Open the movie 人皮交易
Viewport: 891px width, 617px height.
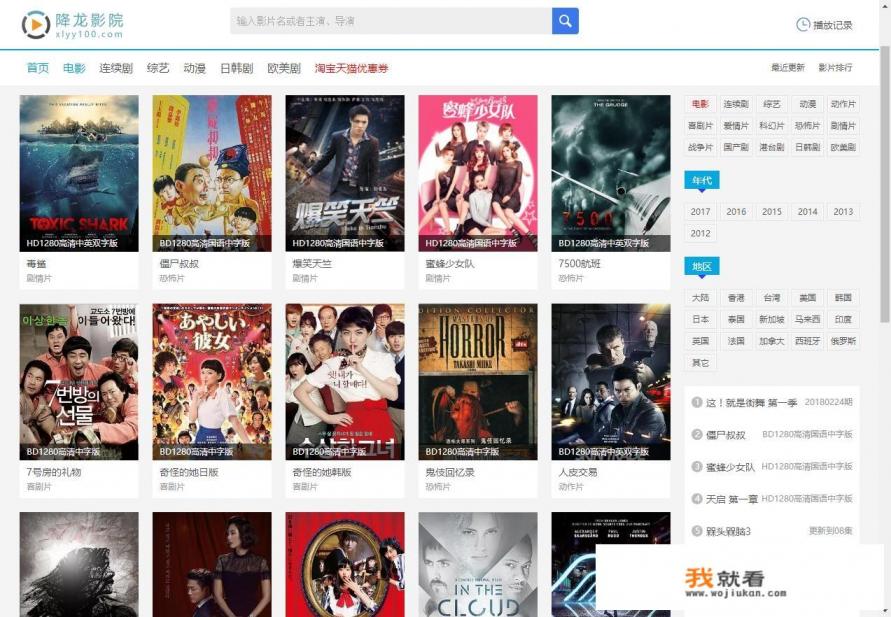(610, 382)
